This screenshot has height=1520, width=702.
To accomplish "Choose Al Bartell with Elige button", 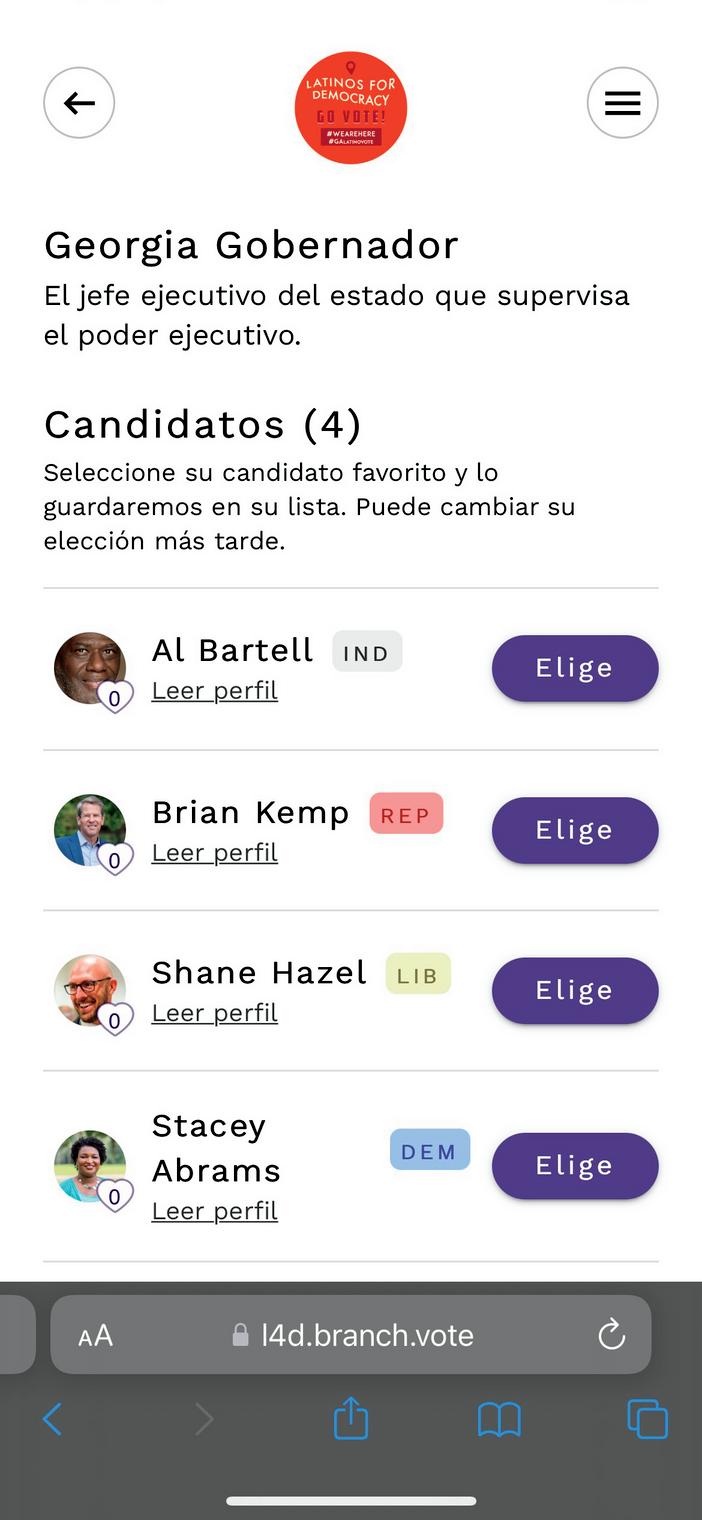I will click(x=574, y=668).
